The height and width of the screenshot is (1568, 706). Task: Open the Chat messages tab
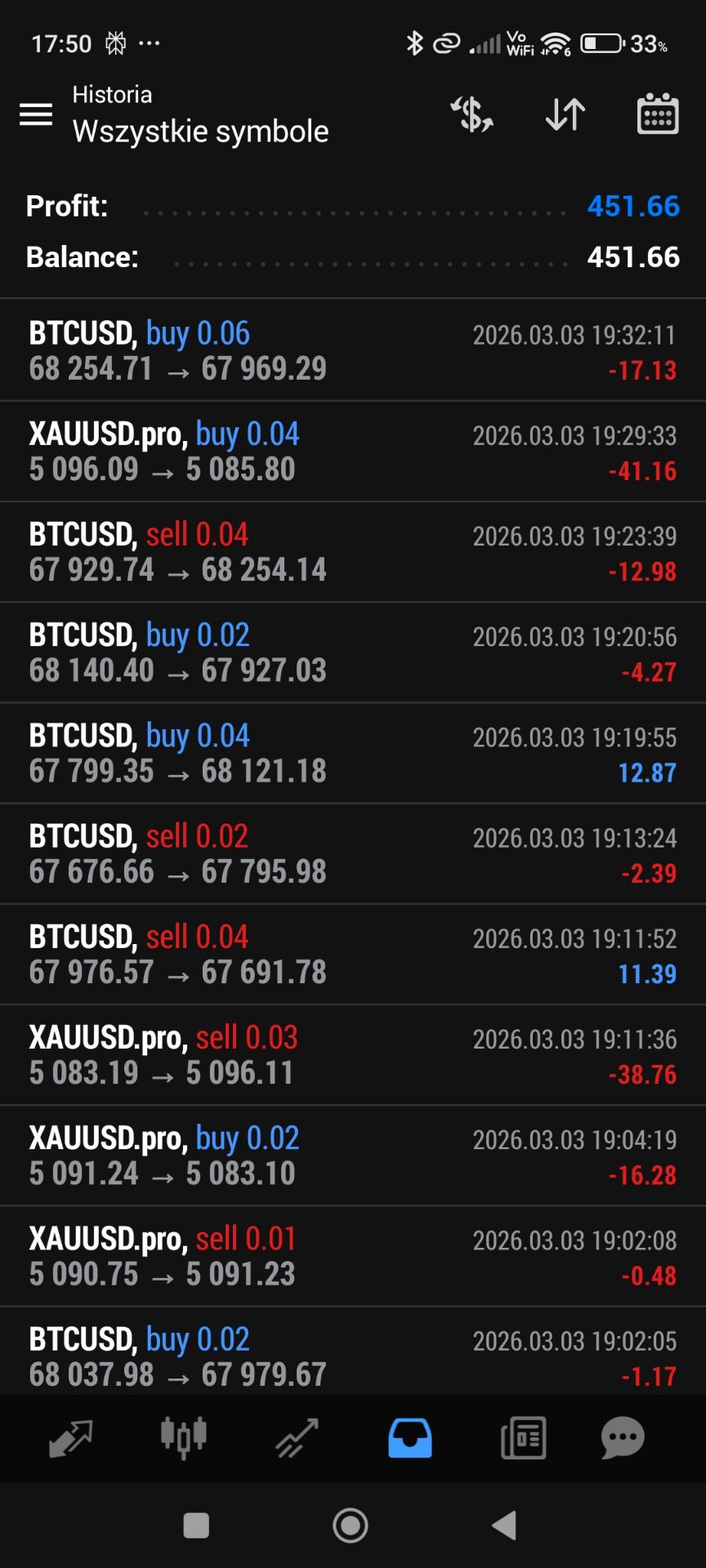coord(623,1438)
